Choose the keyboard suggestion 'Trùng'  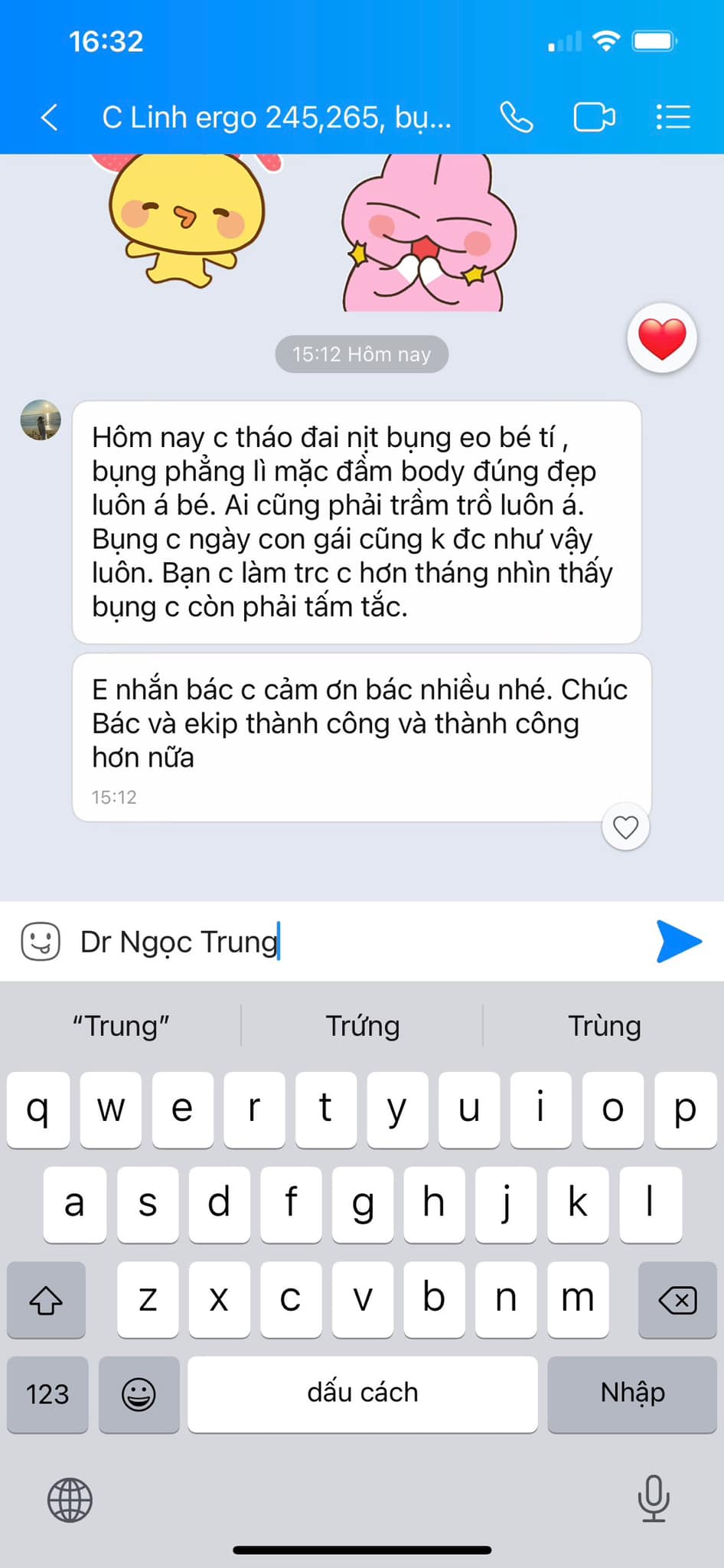tap(604, 1026)
